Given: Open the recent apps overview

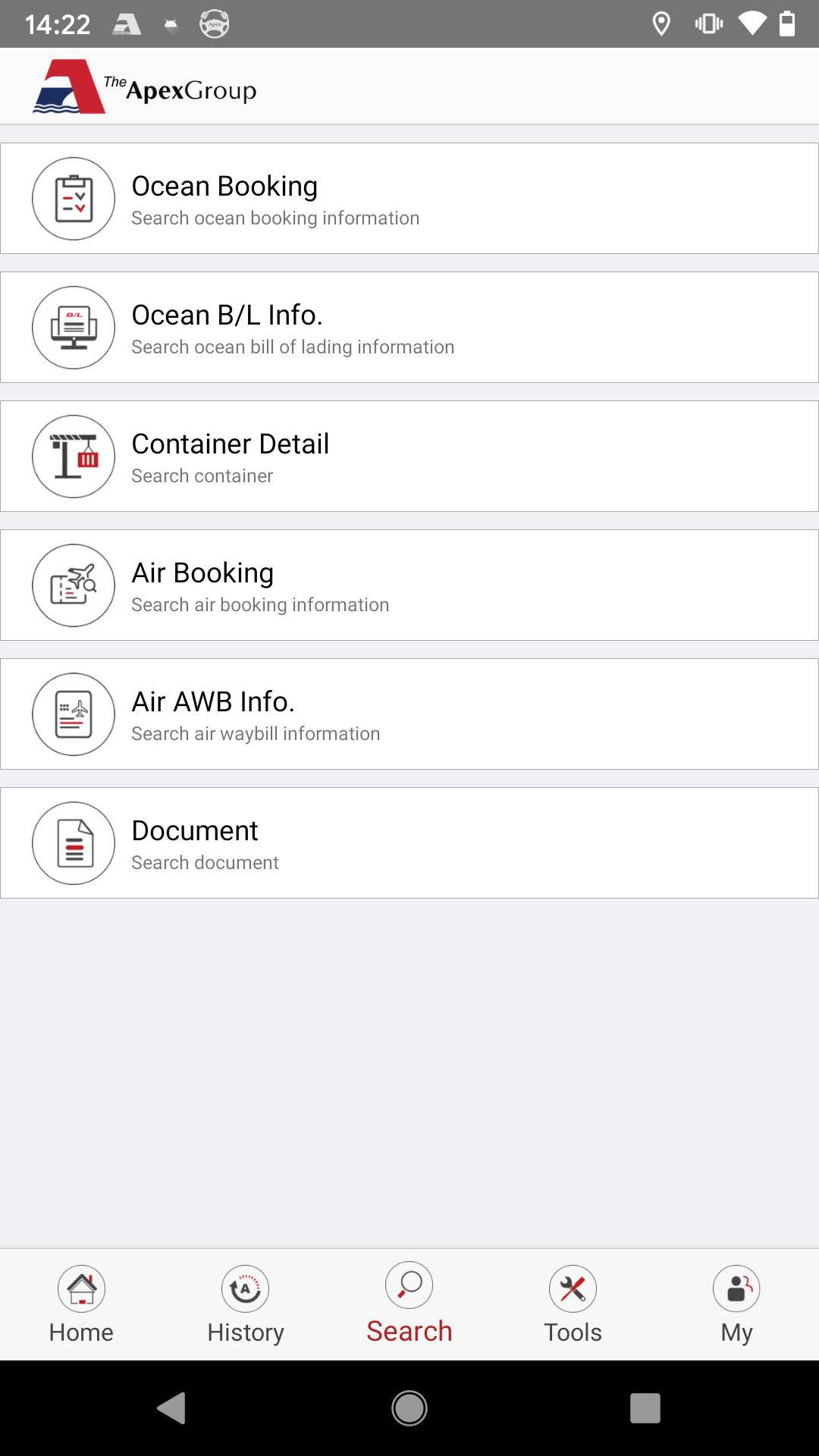Looking at the screenshot, I should 645,1408.
